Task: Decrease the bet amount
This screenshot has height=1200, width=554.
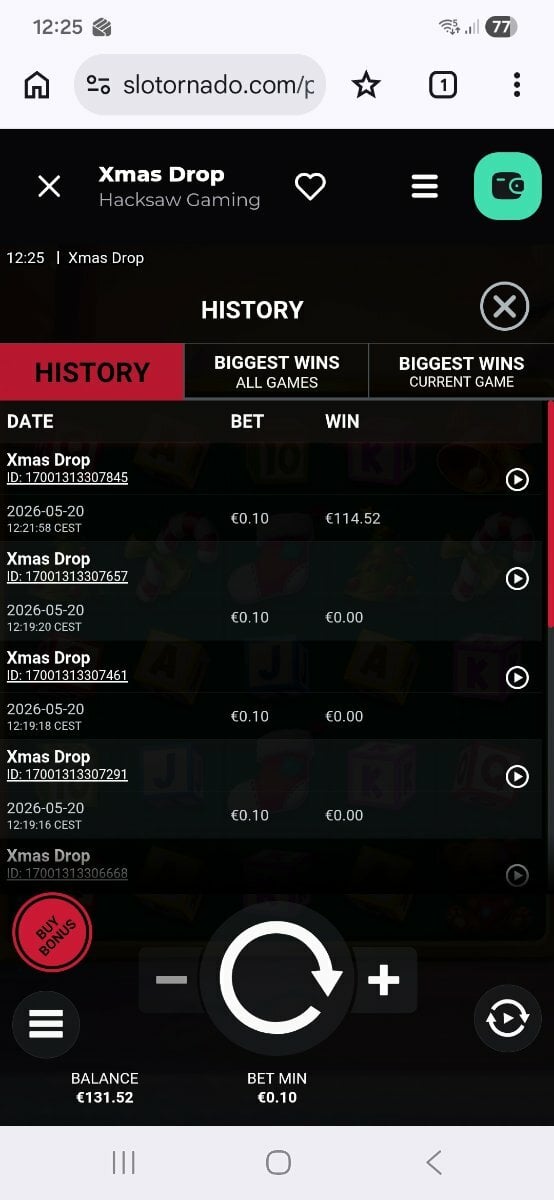Action: 171,980
